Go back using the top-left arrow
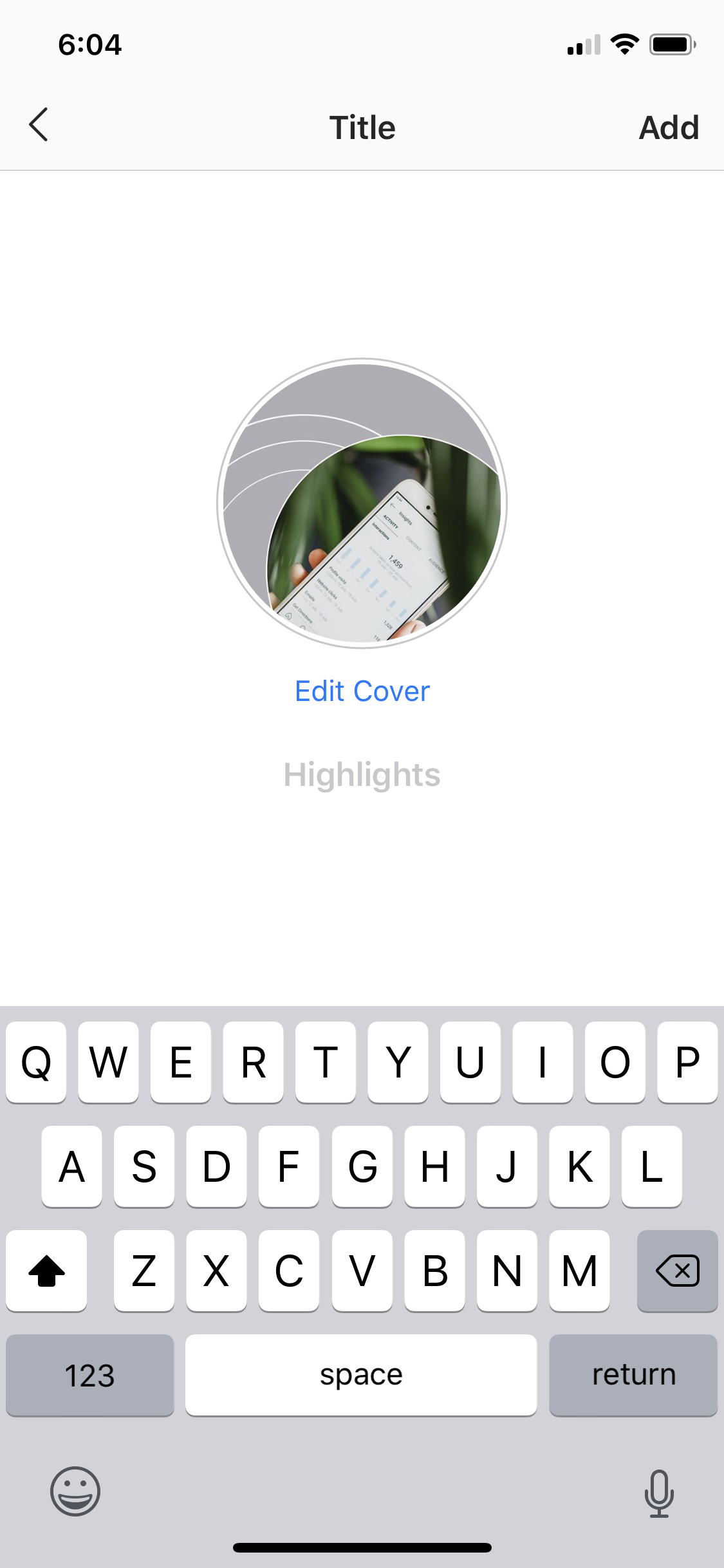Viewport: 724px width, 1568px height. (x=39, y=125)
